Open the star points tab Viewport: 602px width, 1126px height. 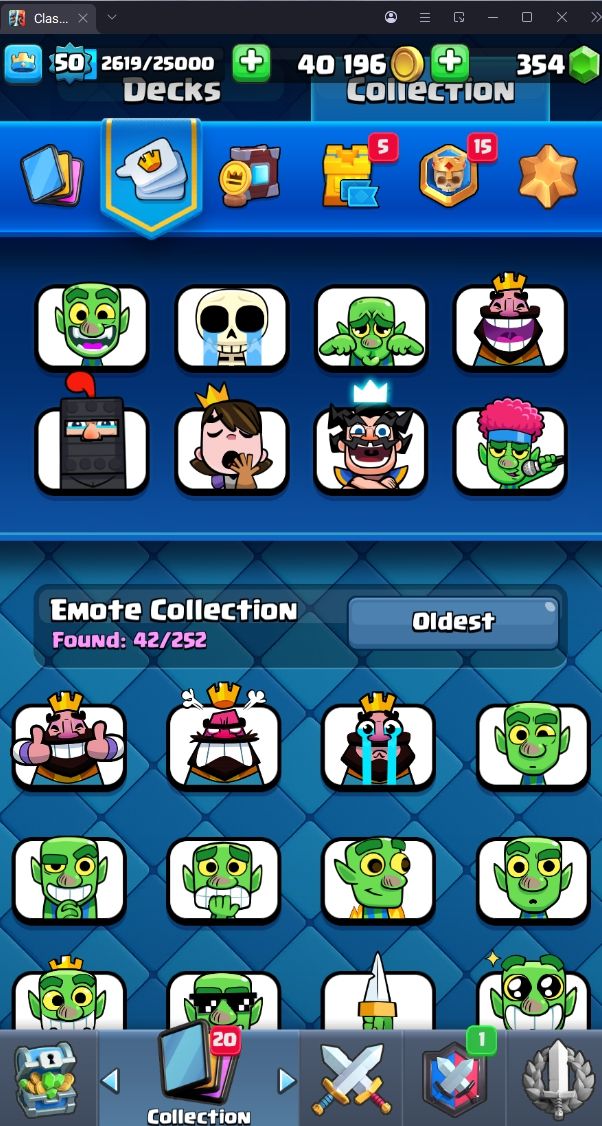(548, 177)
